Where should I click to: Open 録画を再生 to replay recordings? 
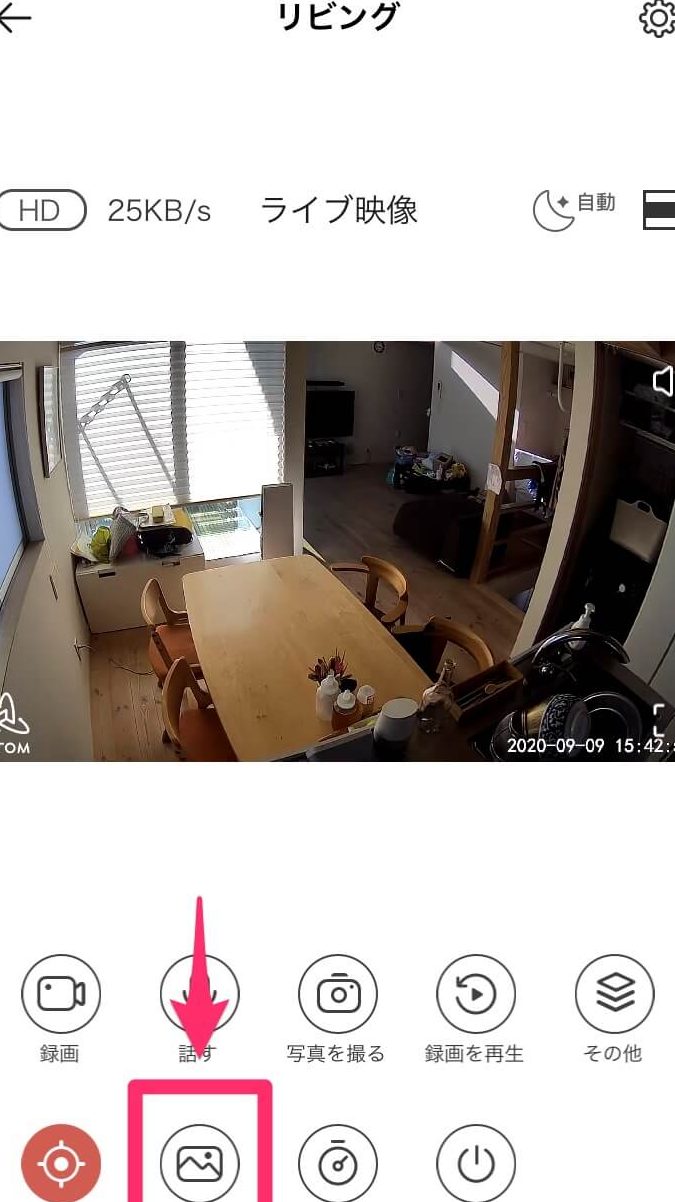[475, 994]
